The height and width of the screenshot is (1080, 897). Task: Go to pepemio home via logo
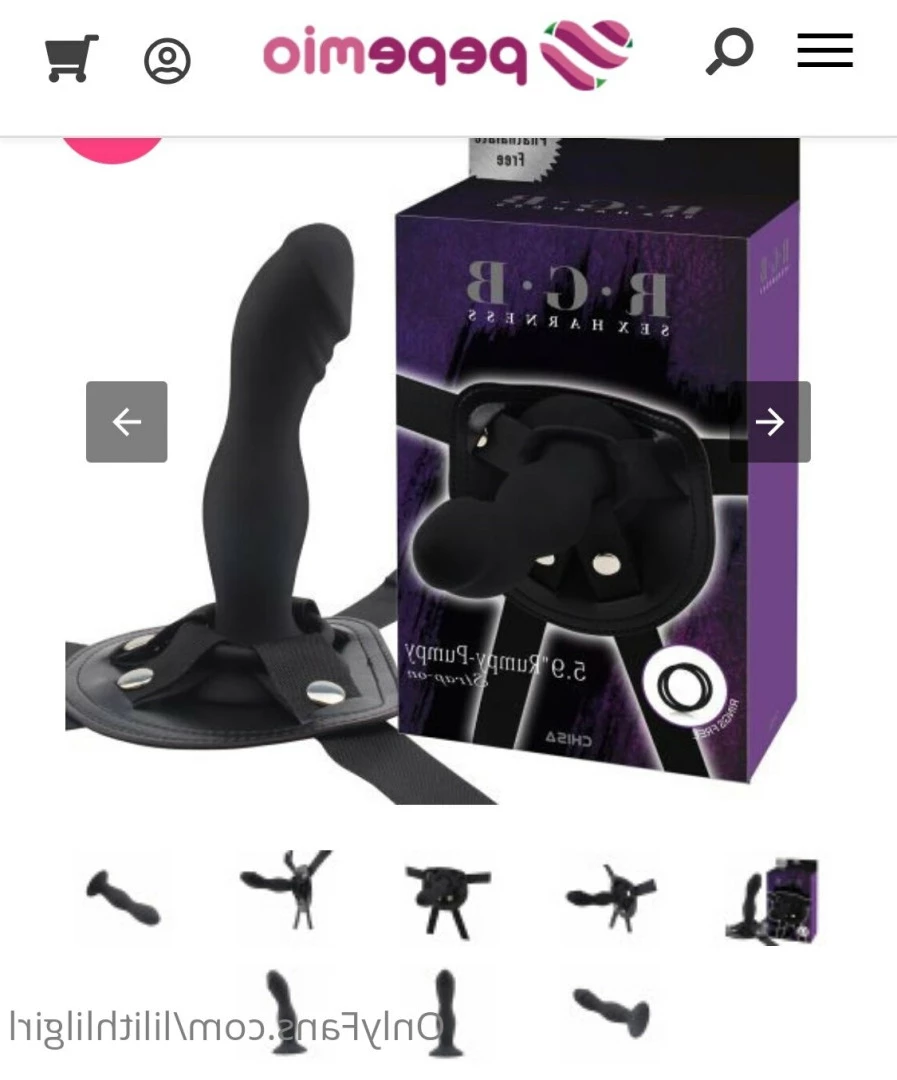(447, 54)
